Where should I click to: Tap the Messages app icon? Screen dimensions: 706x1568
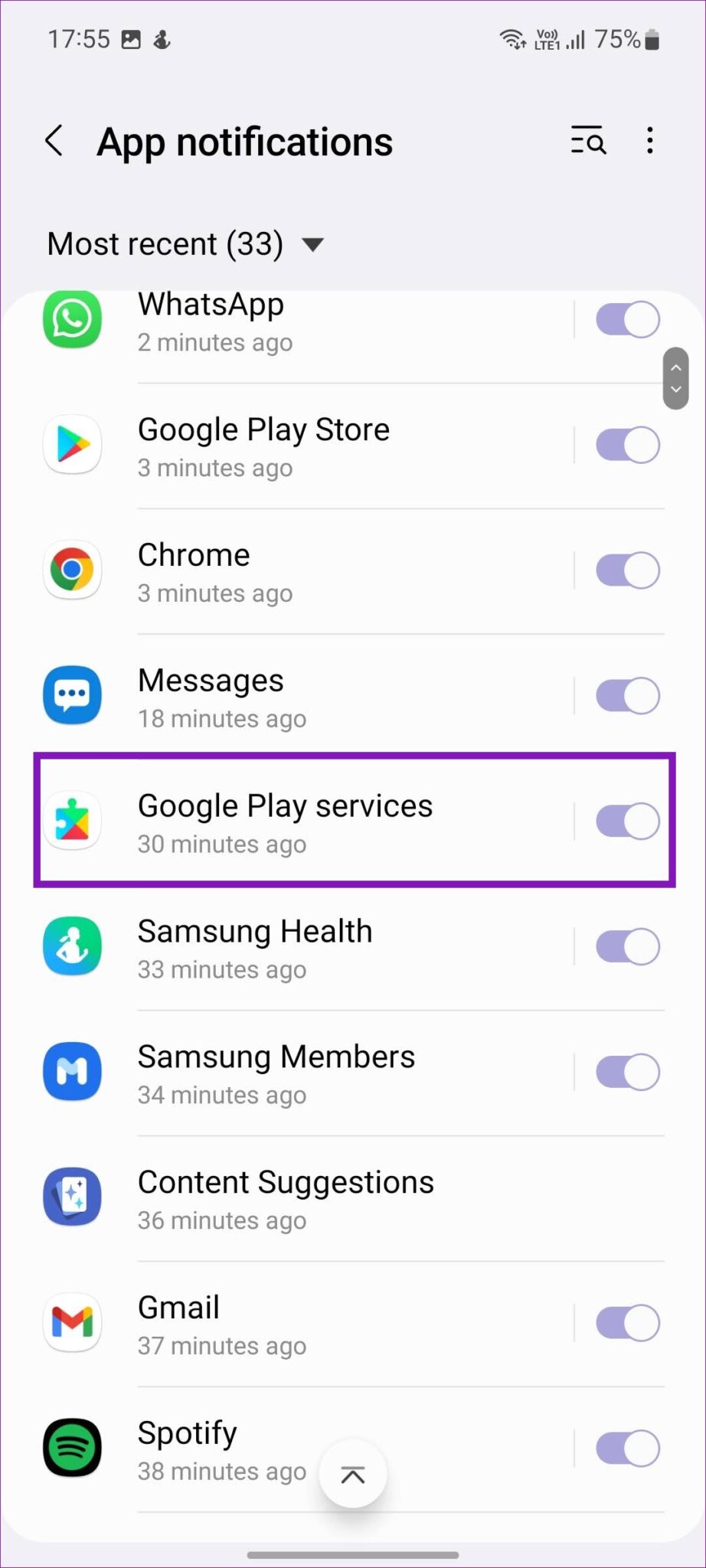tap(72, 695)
